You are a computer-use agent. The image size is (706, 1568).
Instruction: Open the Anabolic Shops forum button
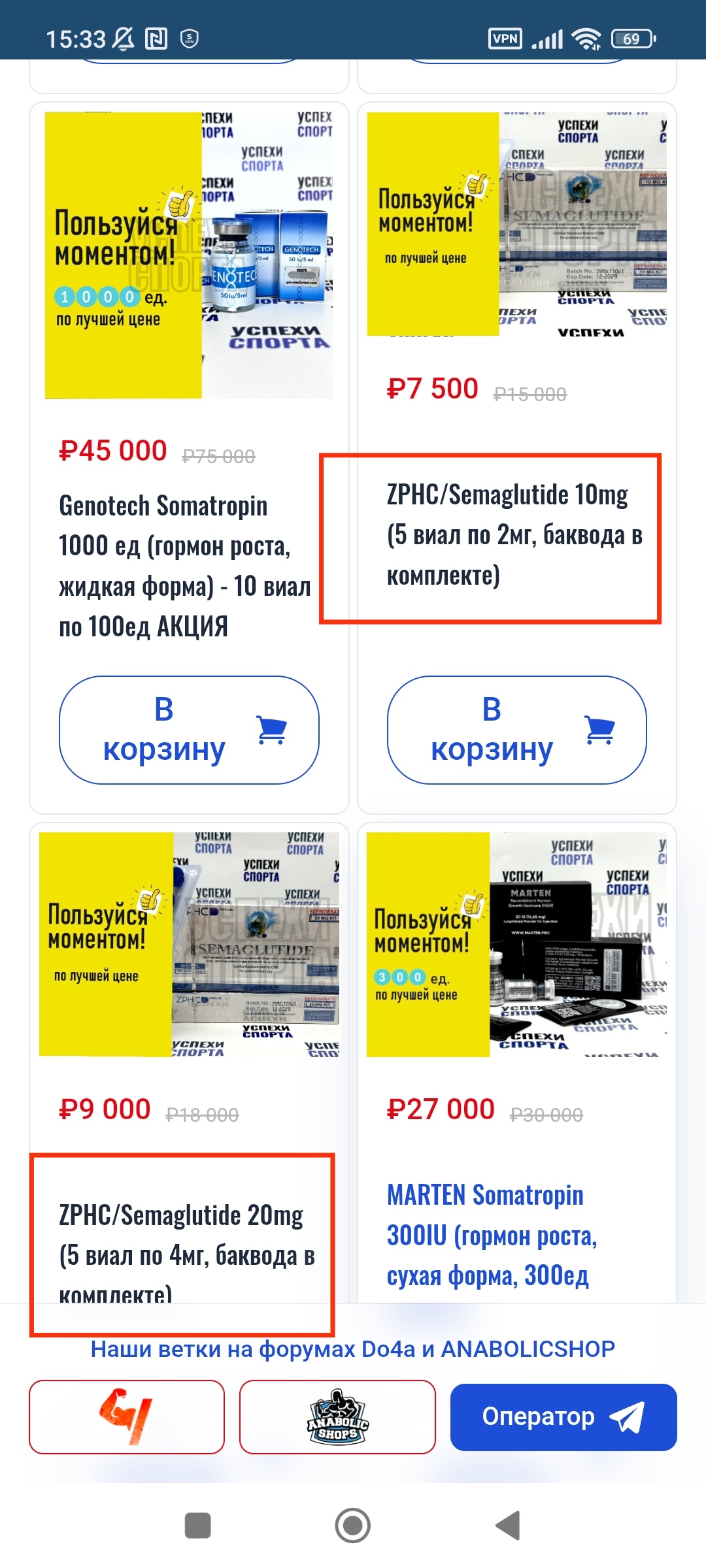click(x=337, y=1416)
